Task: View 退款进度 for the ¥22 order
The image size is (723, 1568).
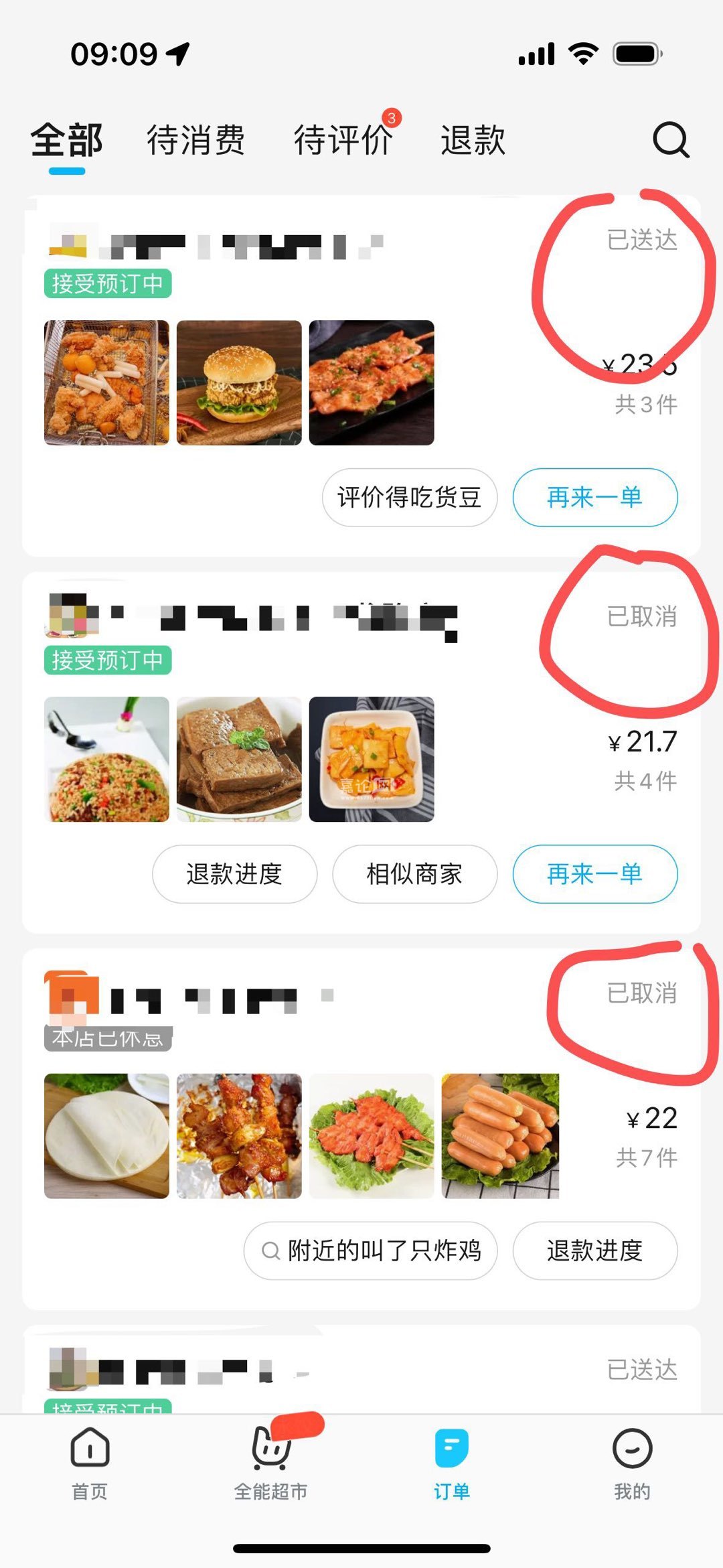Action: click(594, 1251)
